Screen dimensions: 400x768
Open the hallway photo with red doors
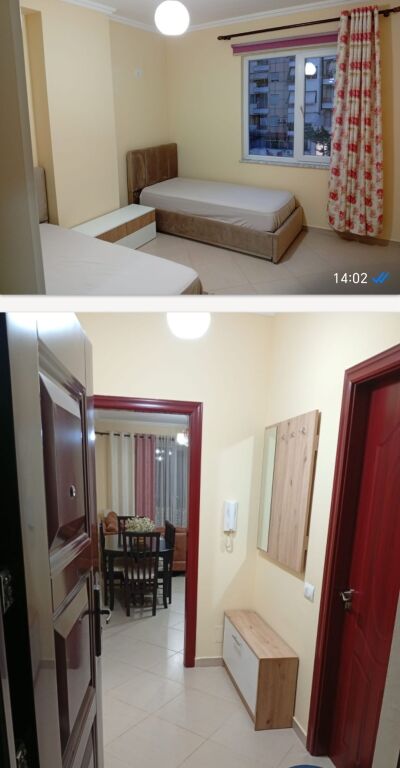[x=200, y=540]
